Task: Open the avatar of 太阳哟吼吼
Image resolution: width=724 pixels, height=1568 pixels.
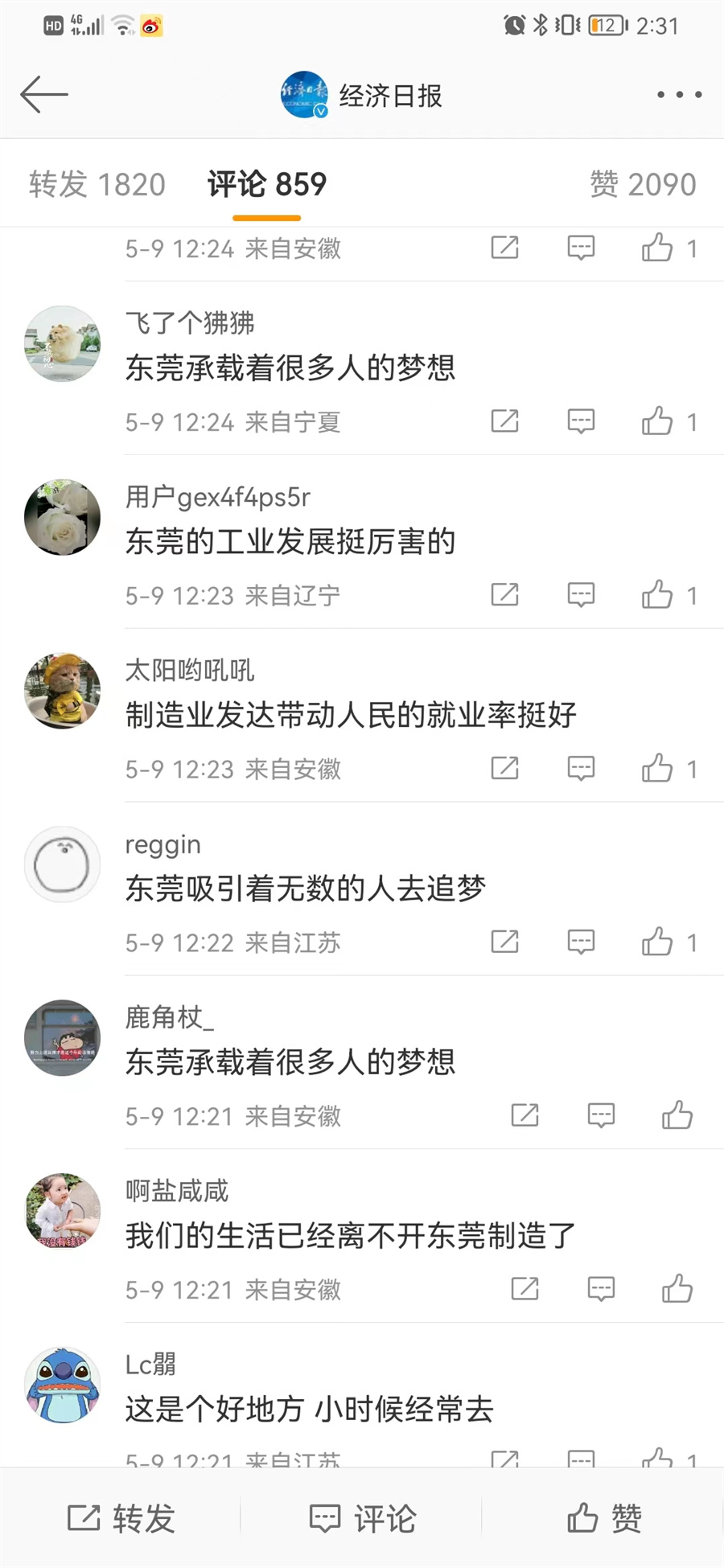Action: 63,692
